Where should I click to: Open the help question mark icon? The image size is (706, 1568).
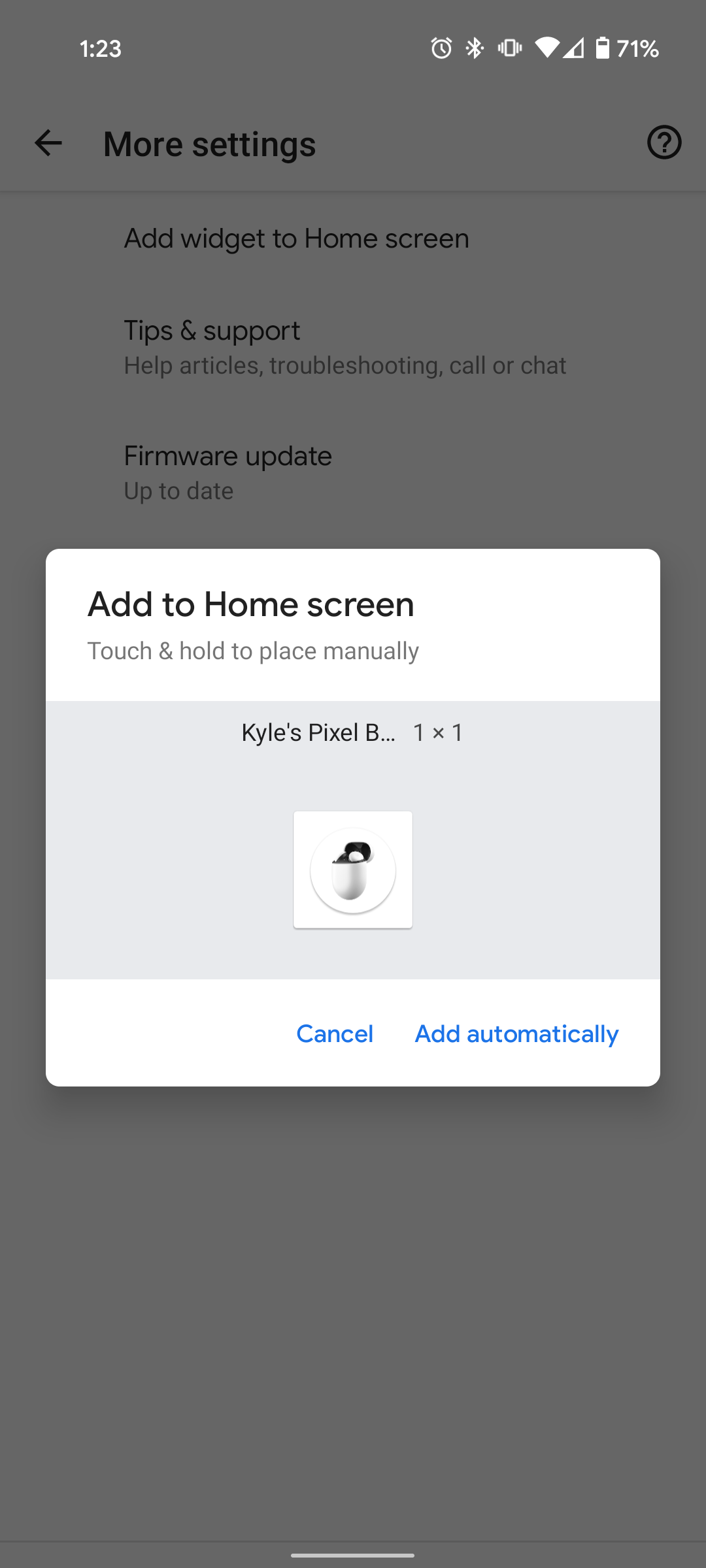coord(664,142)
